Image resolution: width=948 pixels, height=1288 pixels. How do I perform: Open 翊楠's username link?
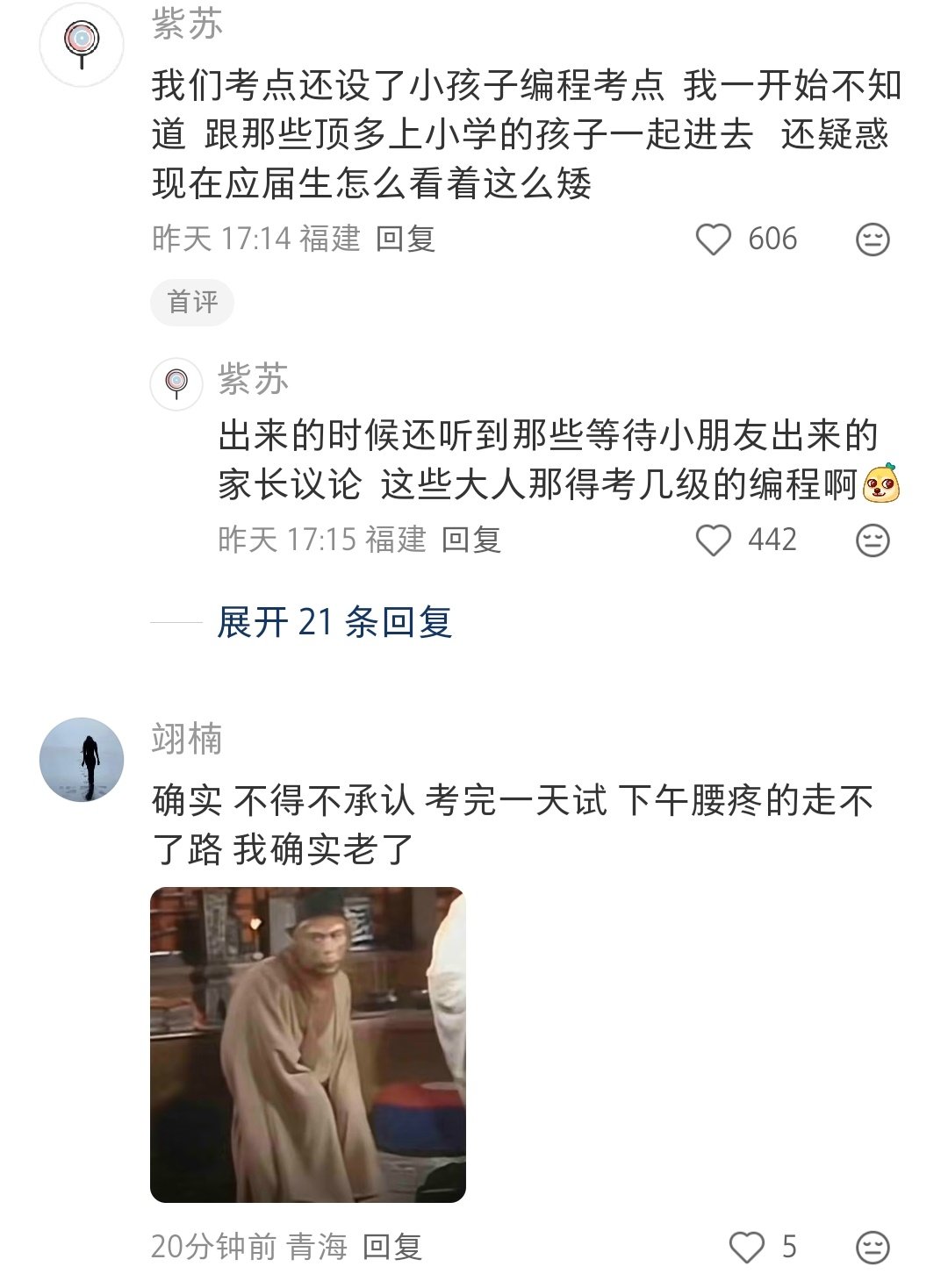tap(186, 739)
